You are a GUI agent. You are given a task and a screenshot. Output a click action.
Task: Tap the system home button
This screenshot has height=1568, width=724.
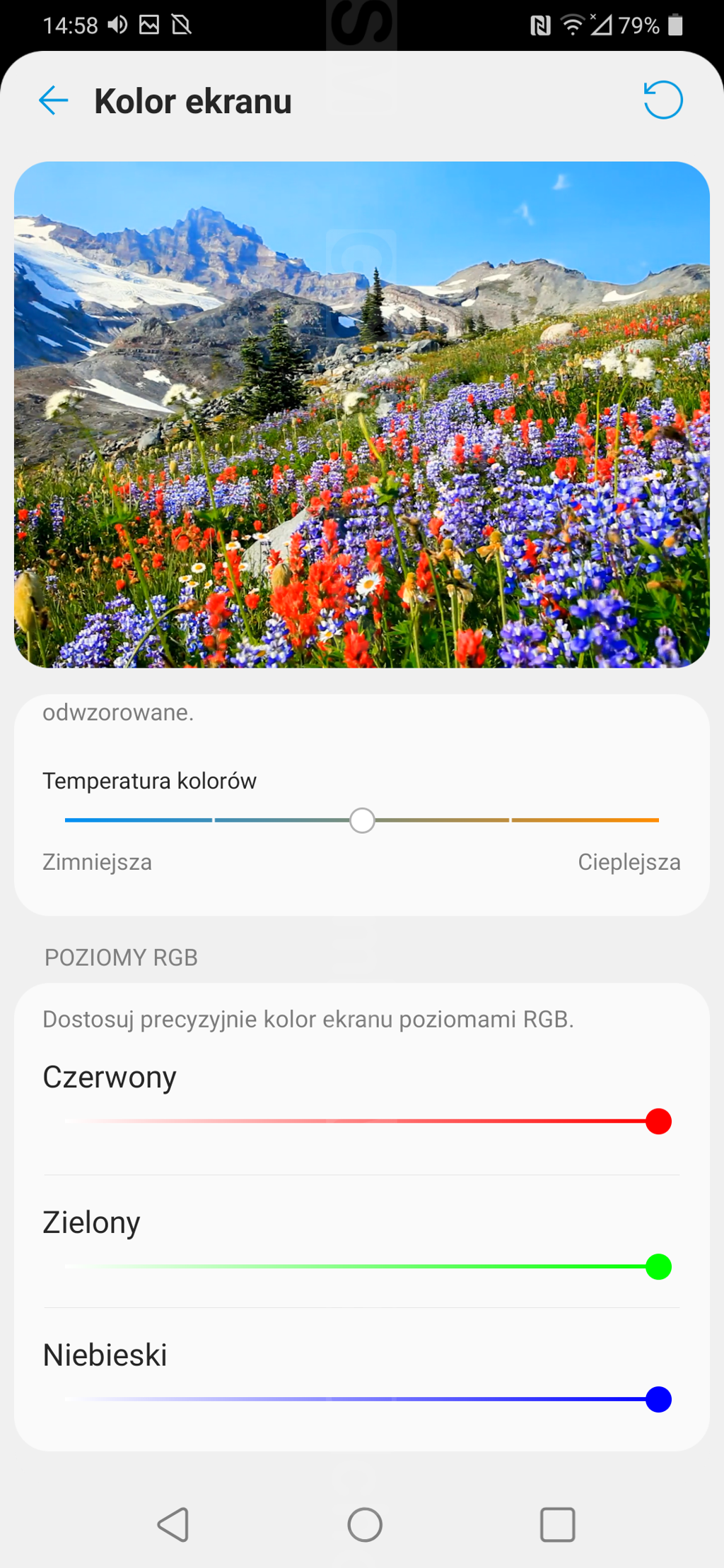365,1524
